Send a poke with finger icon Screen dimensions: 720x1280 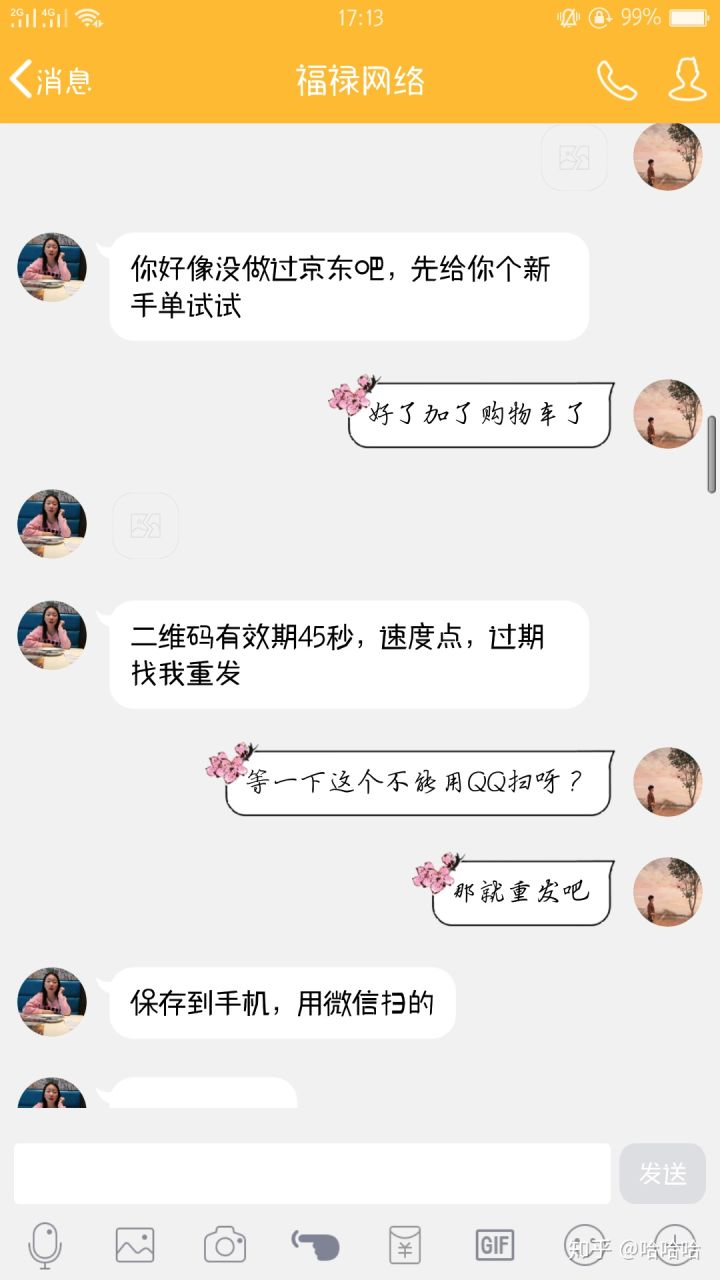(315, 1245)
